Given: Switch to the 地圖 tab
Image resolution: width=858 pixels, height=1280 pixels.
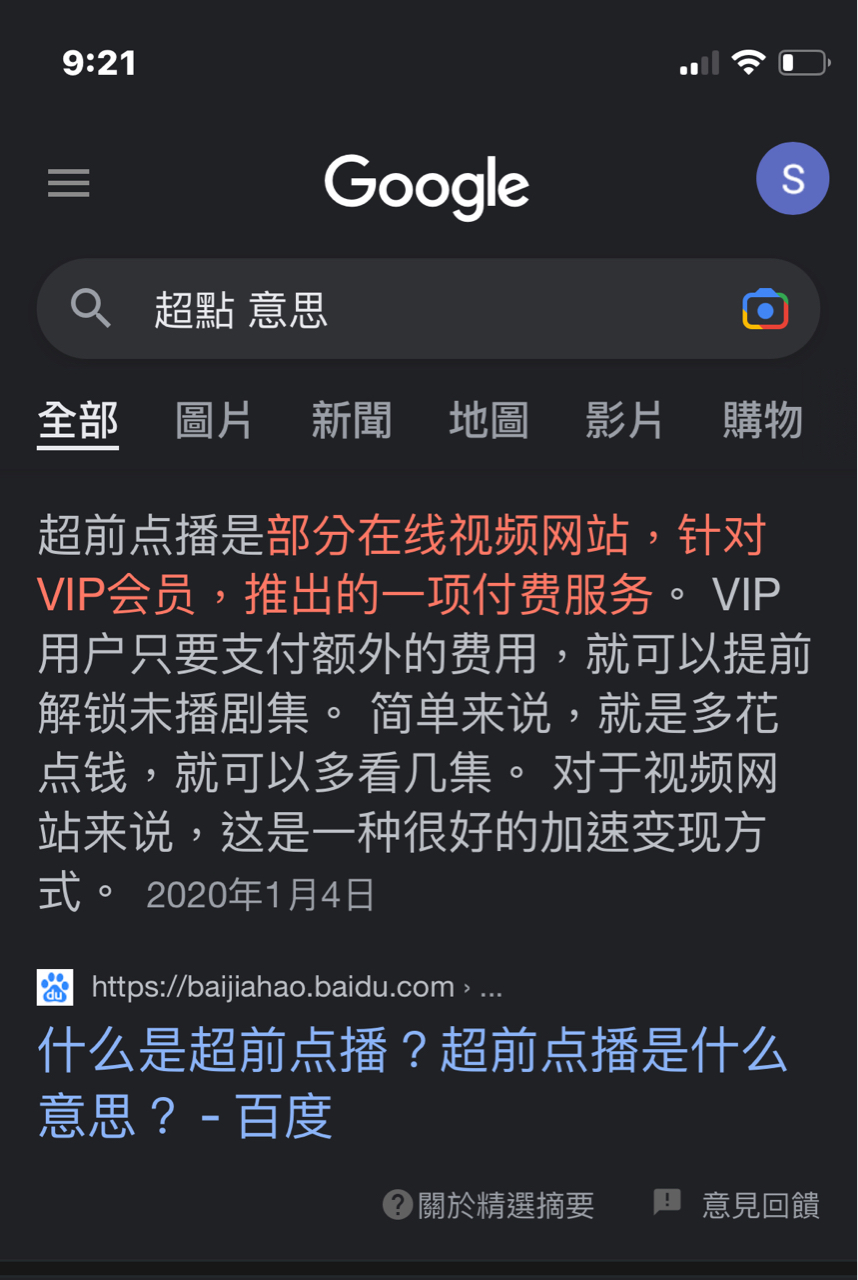Looking at the screenshot, I should point(488,421).
